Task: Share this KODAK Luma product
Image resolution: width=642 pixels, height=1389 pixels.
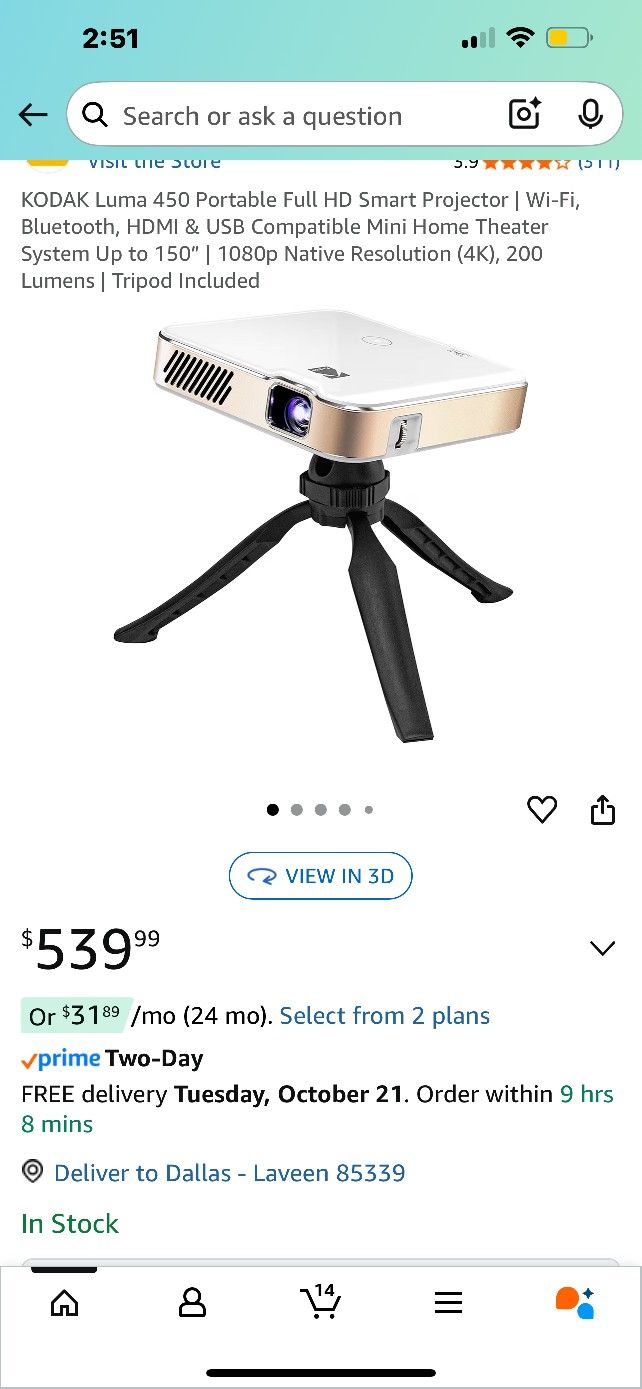Action: 602,809
